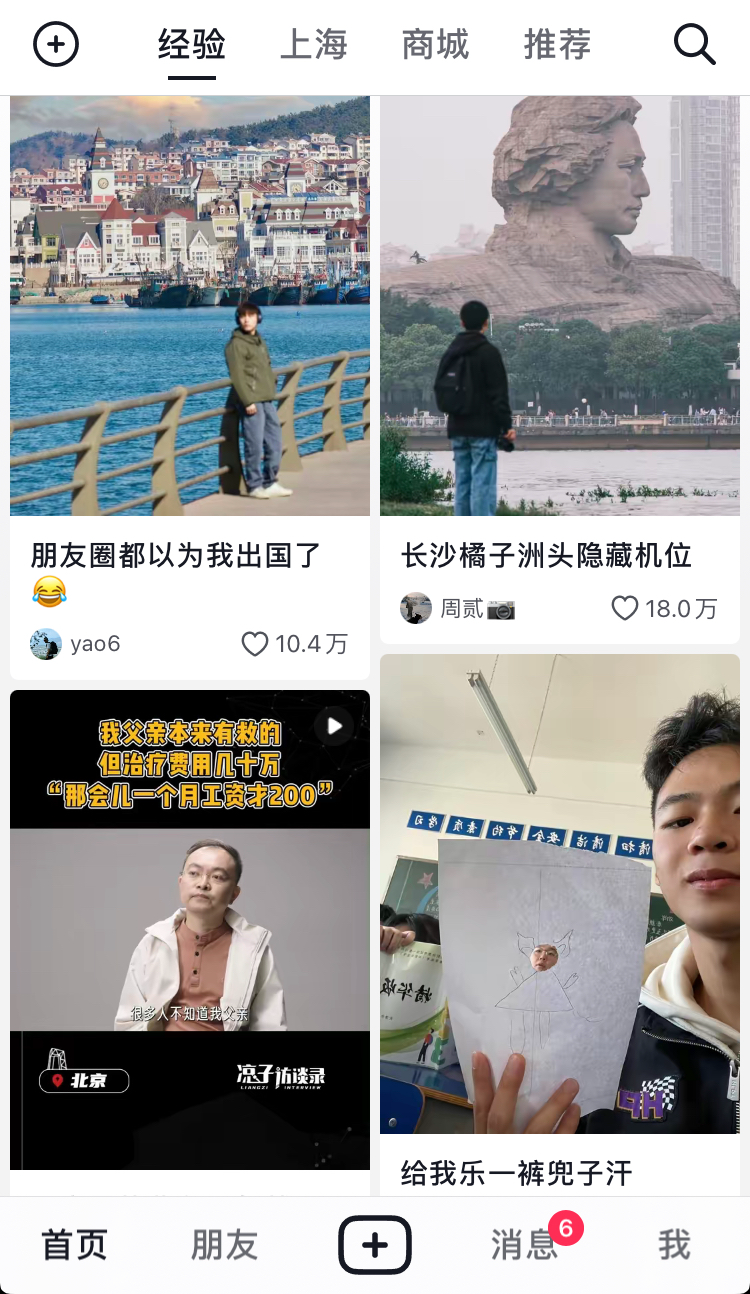Play the 北京 interview video
Viewport: 750px width, 1294px height.
coord(190,930)
